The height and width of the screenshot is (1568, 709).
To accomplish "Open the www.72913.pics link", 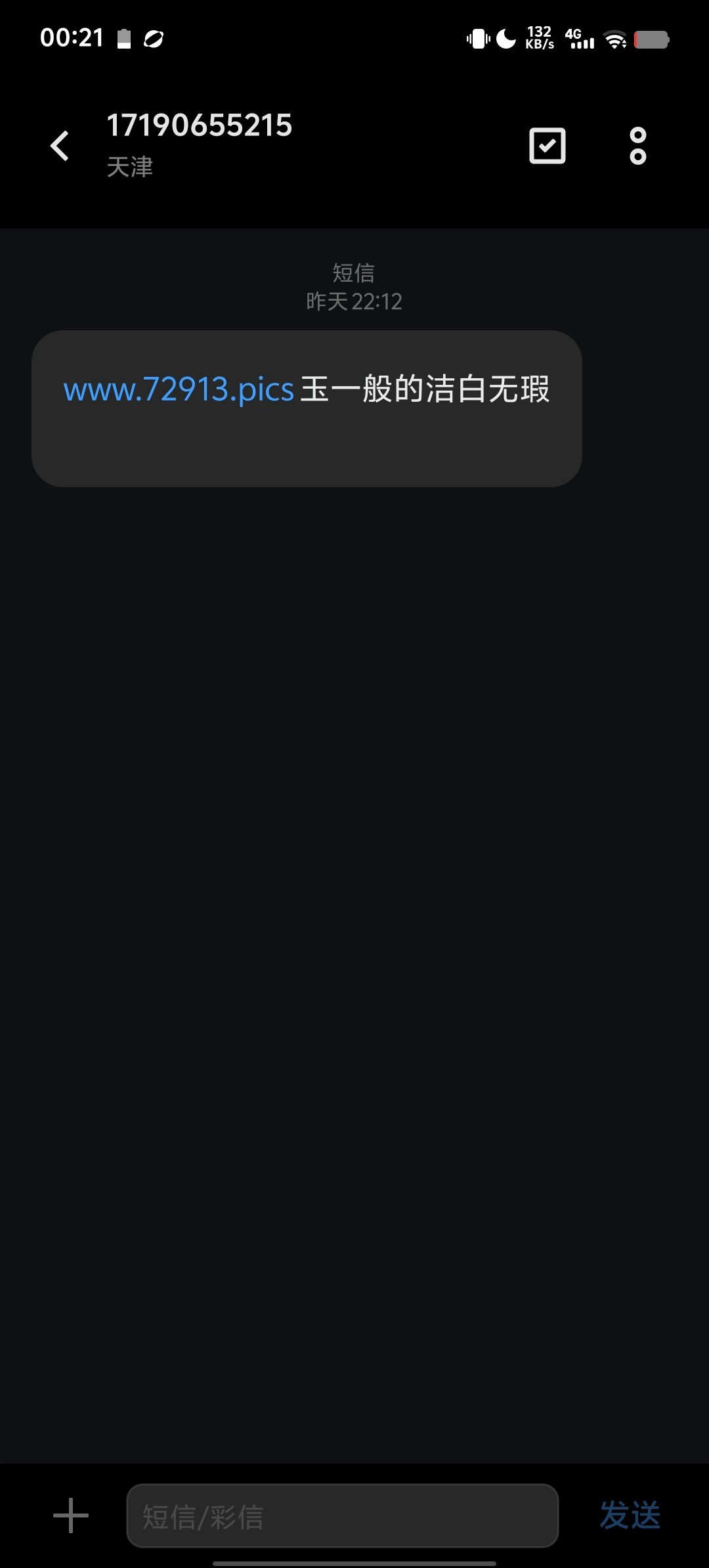I will (x=179, y=389).
